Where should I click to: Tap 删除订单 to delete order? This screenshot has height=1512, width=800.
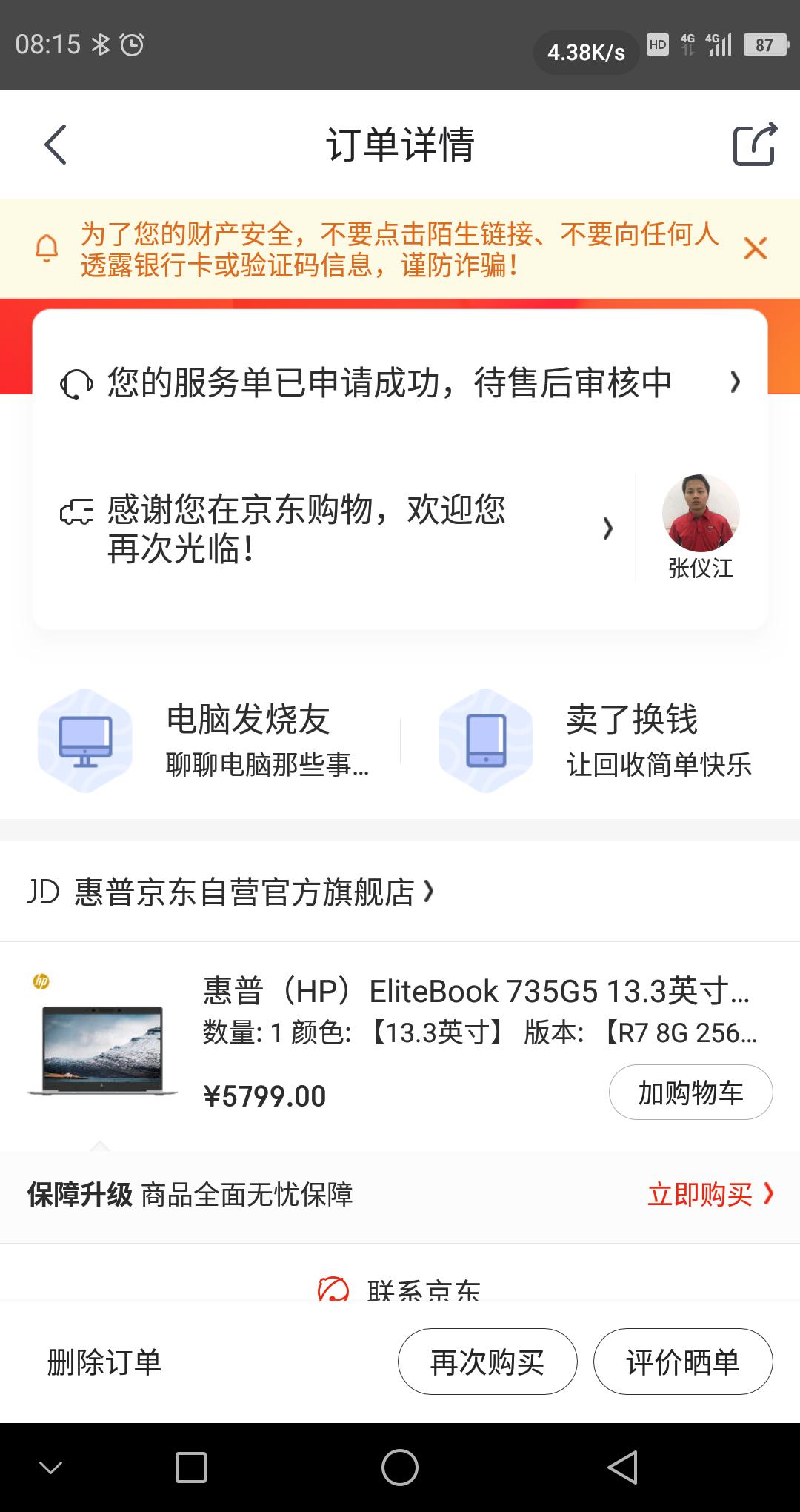pyautogui.click(x=104, y=1361)
